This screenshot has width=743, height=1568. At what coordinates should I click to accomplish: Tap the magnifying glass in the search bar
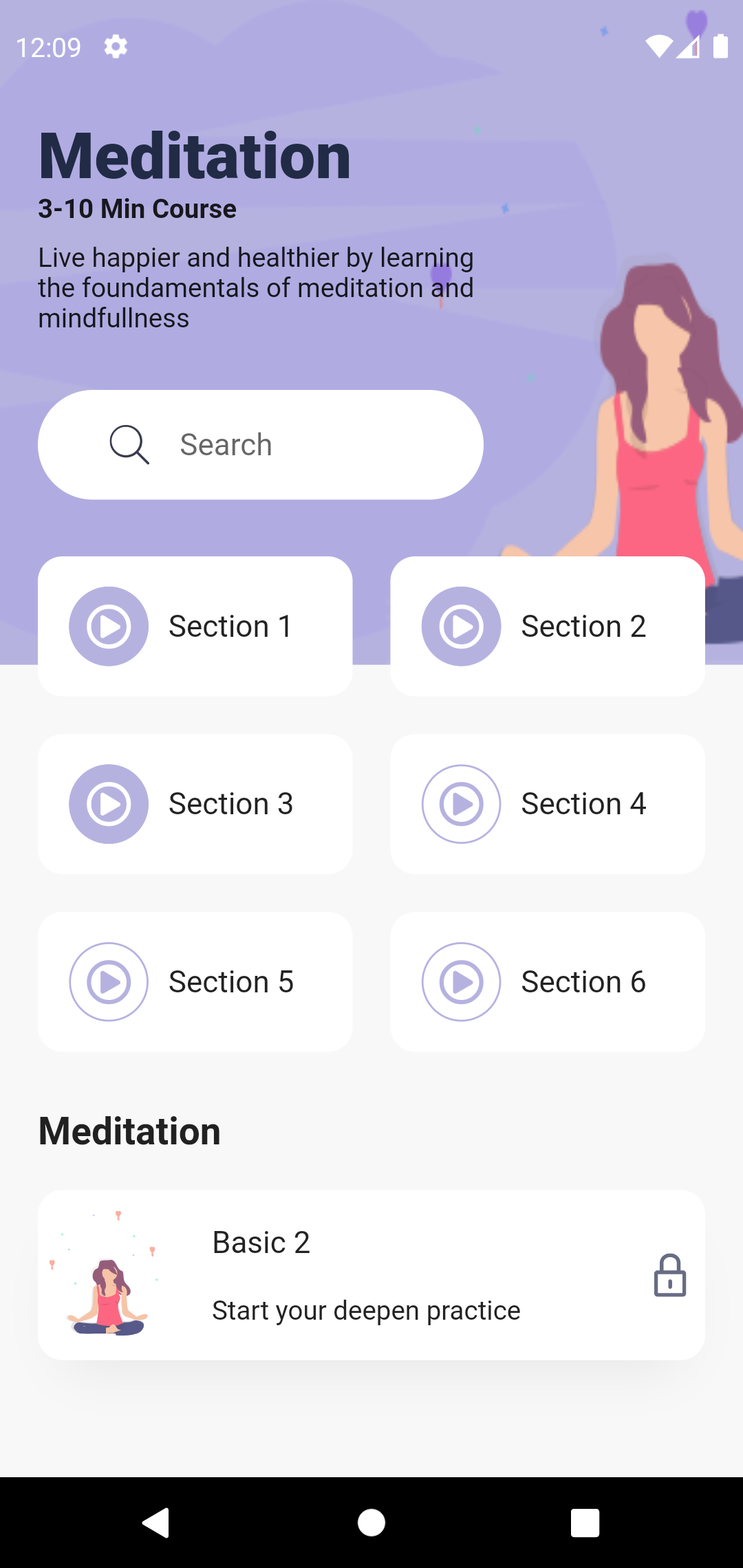(129, 444)
